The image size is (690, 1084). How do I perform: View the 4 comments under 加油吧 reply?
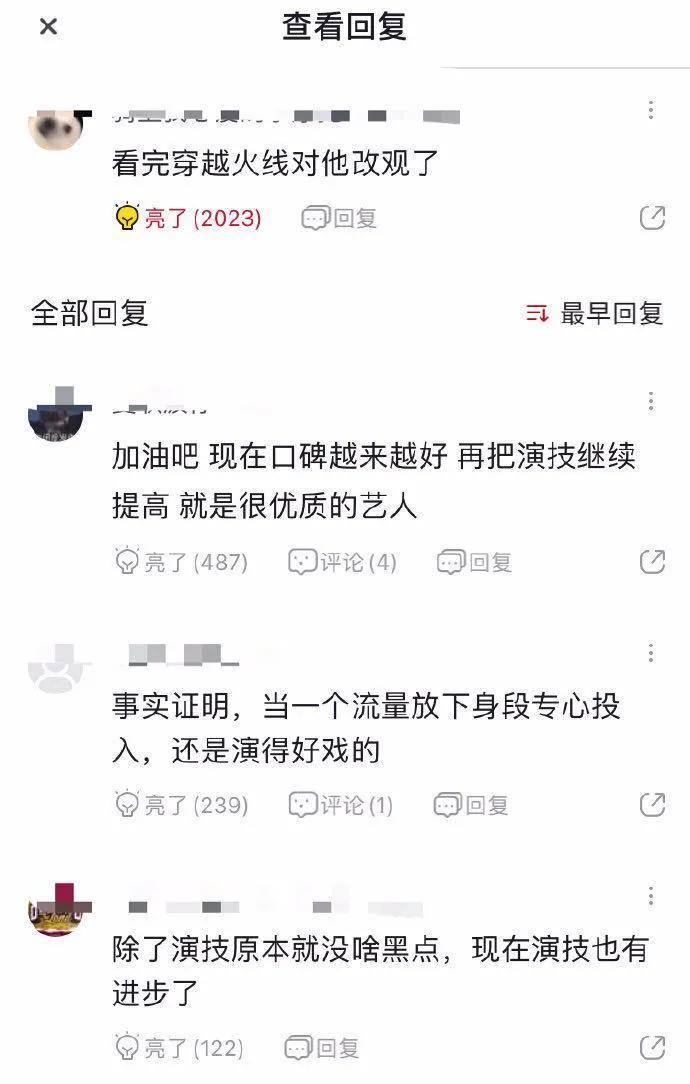click(x=343, y=562)
